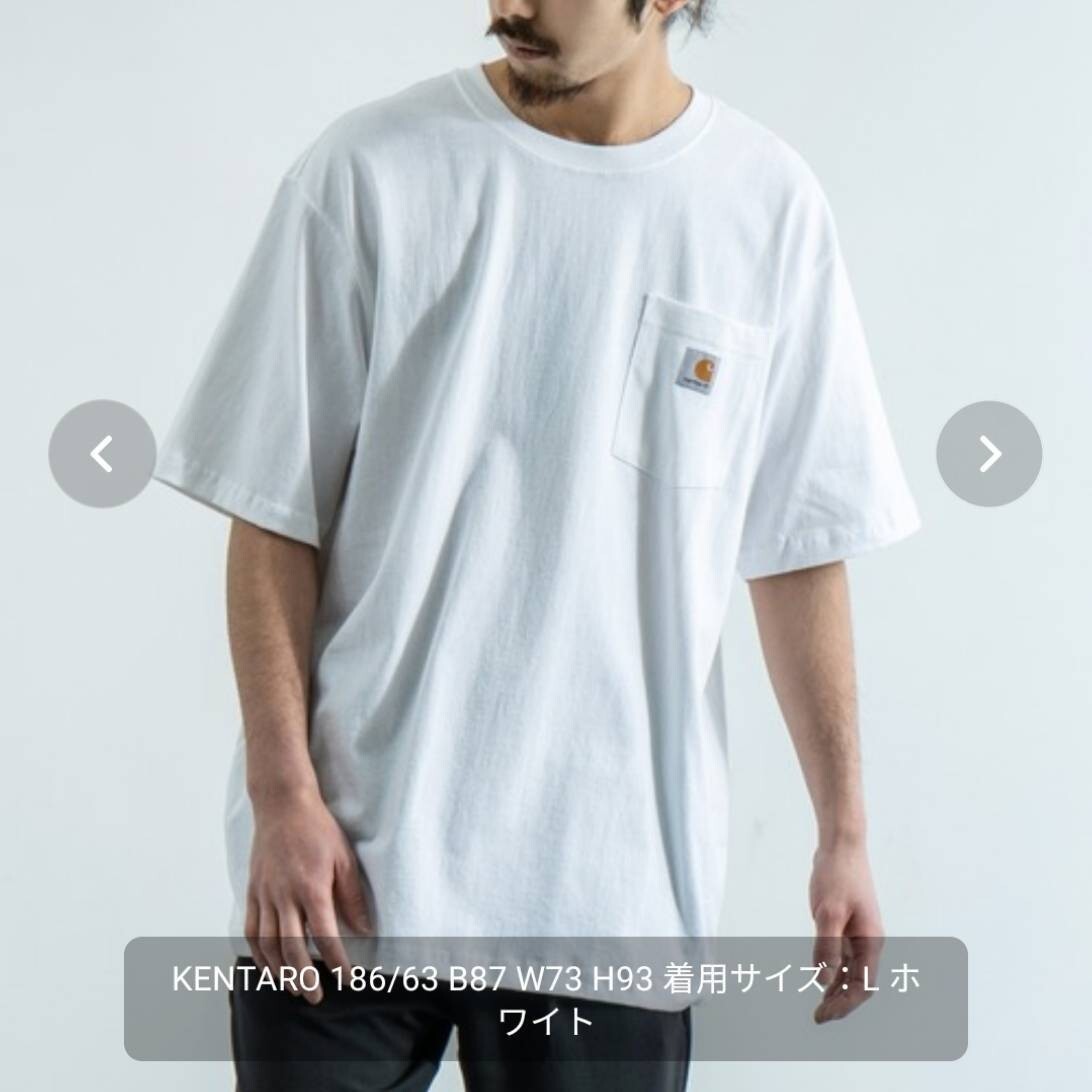
Task: Go to the previous product photo
Action: click(x=102, y=454)
